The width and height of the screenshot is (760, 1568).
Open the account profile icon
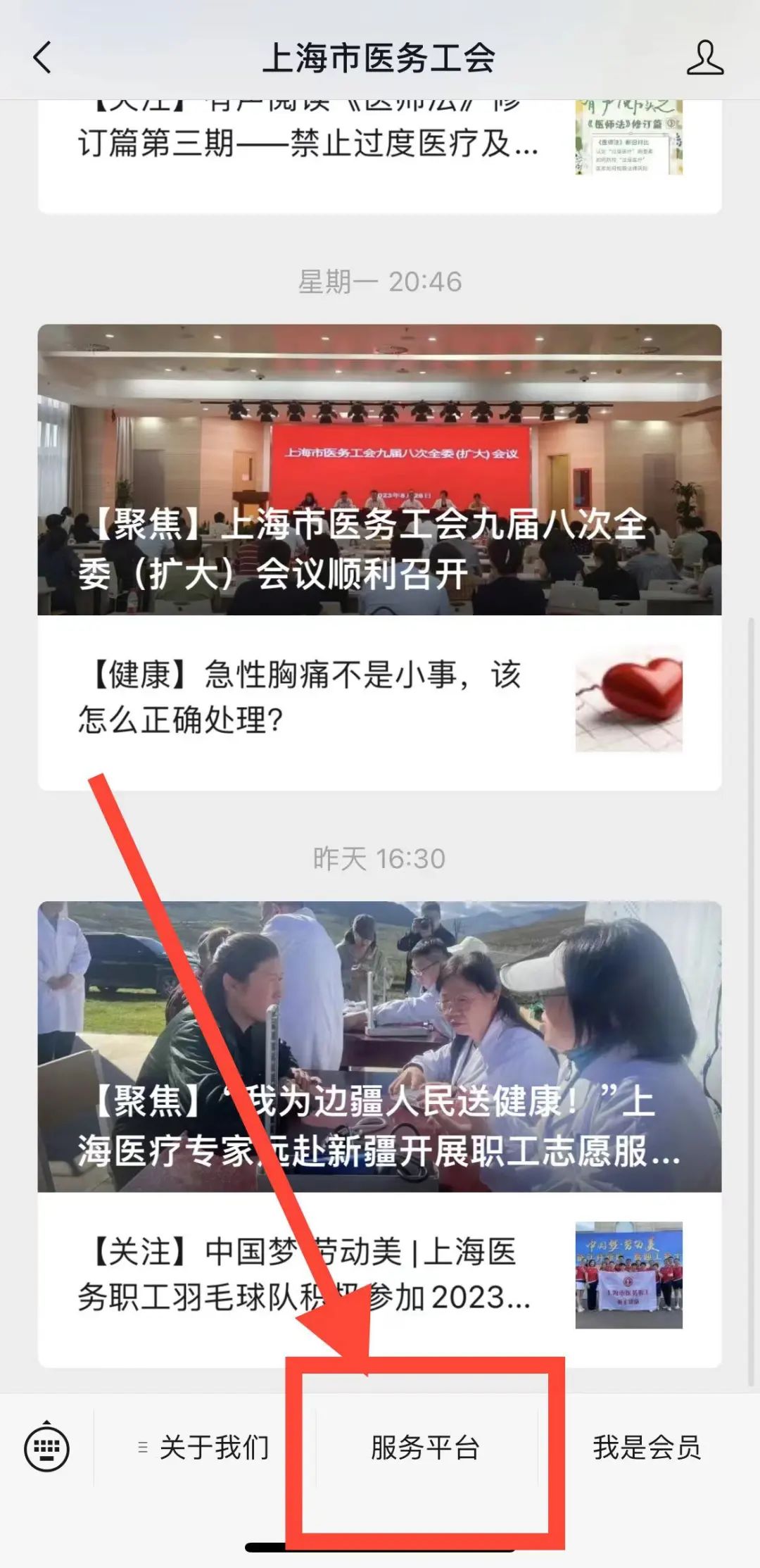pos(704,57)
